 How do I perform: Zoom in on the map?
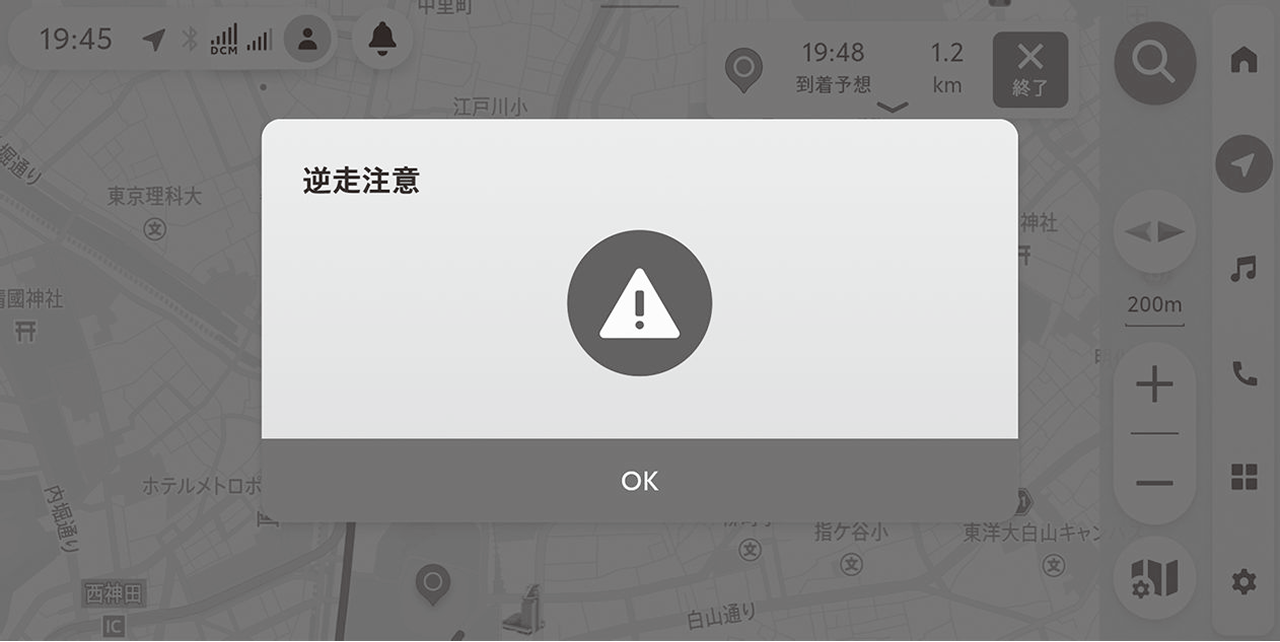pyautogui.click(x=1154, y=385)
